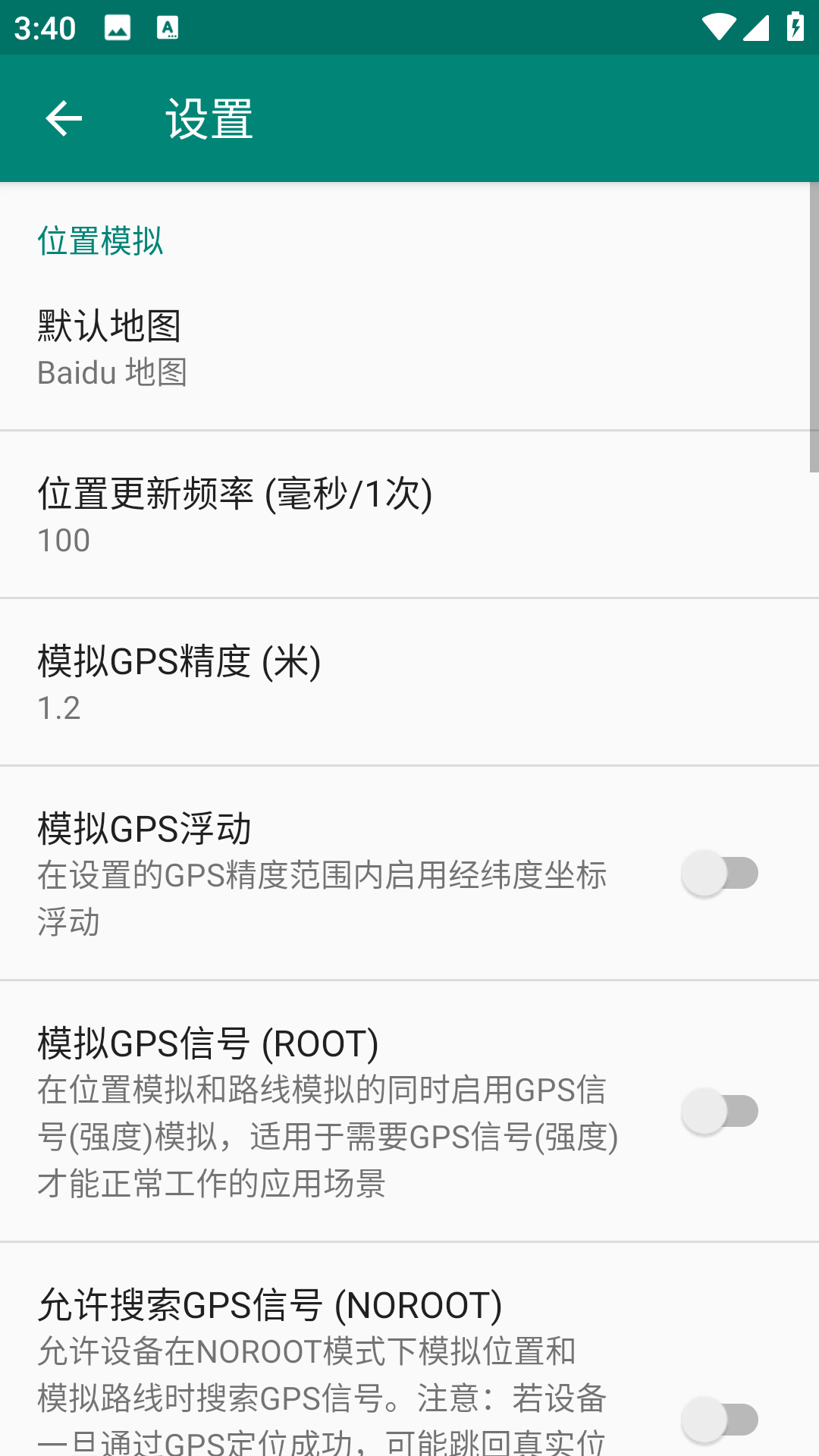
Task: Click the 设置 title in the action bar
Action: point(209,119)
